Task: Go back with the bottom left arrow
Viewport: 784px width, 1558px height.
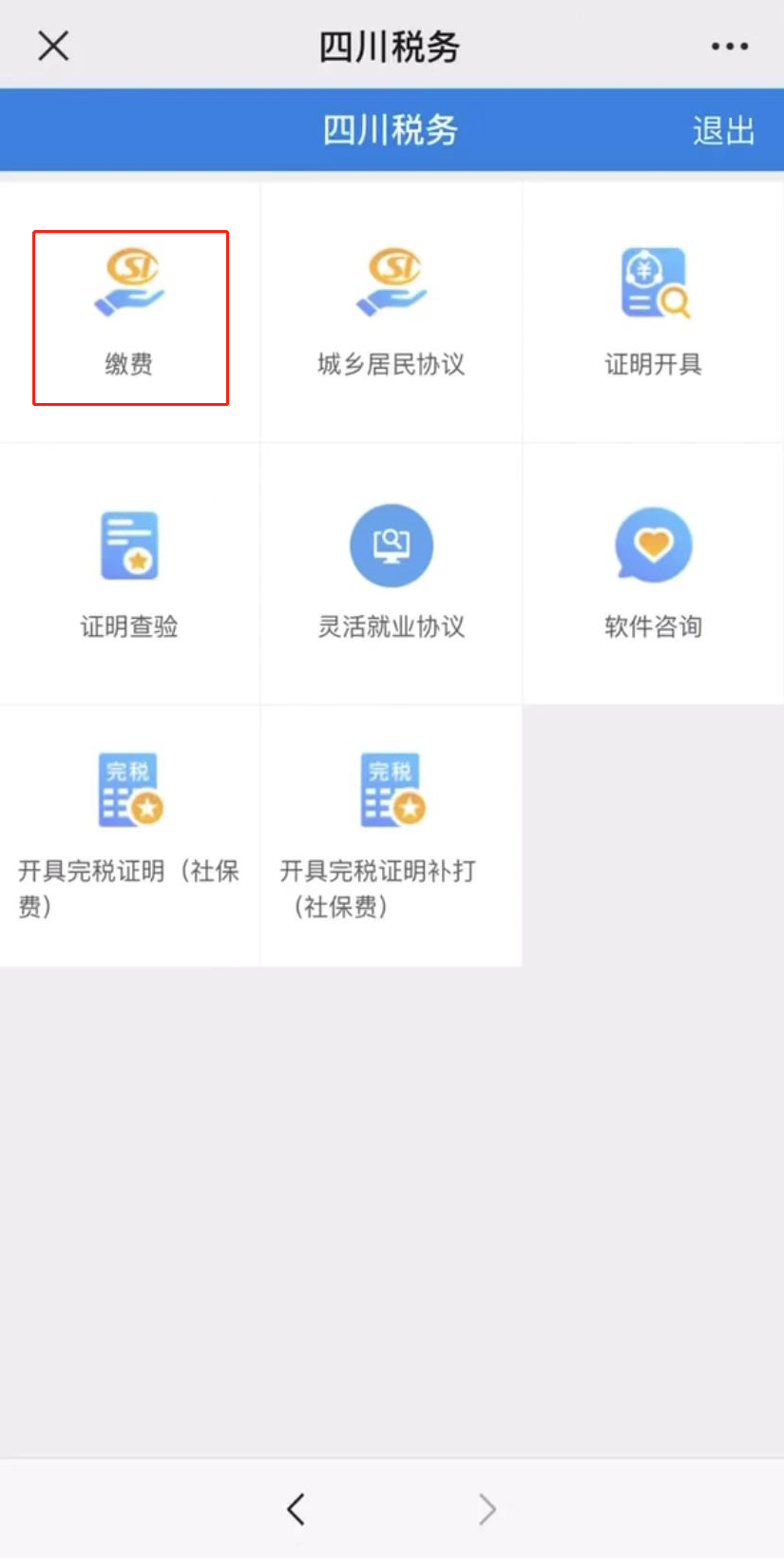Action: coord(296,1509)
